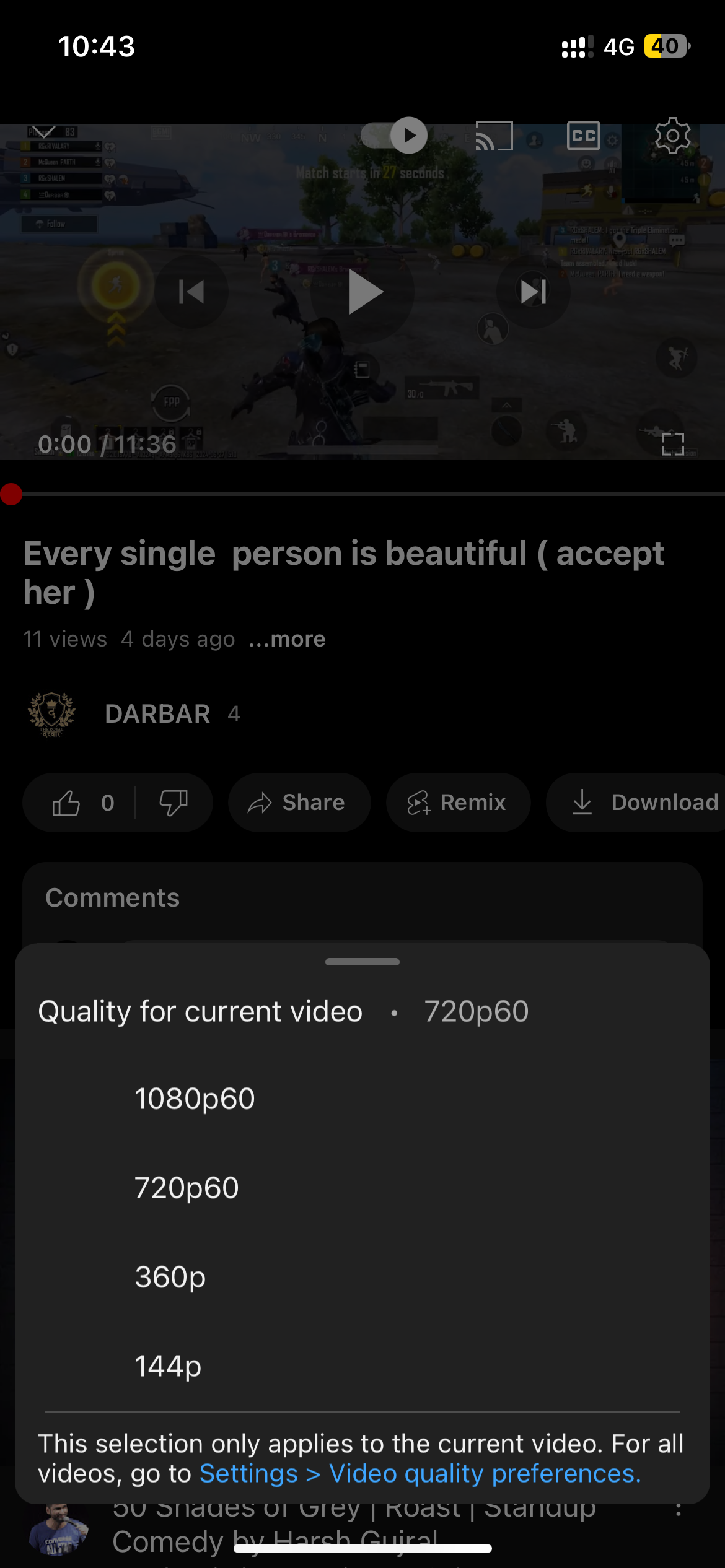Open the Comments section

coord(112,897)
